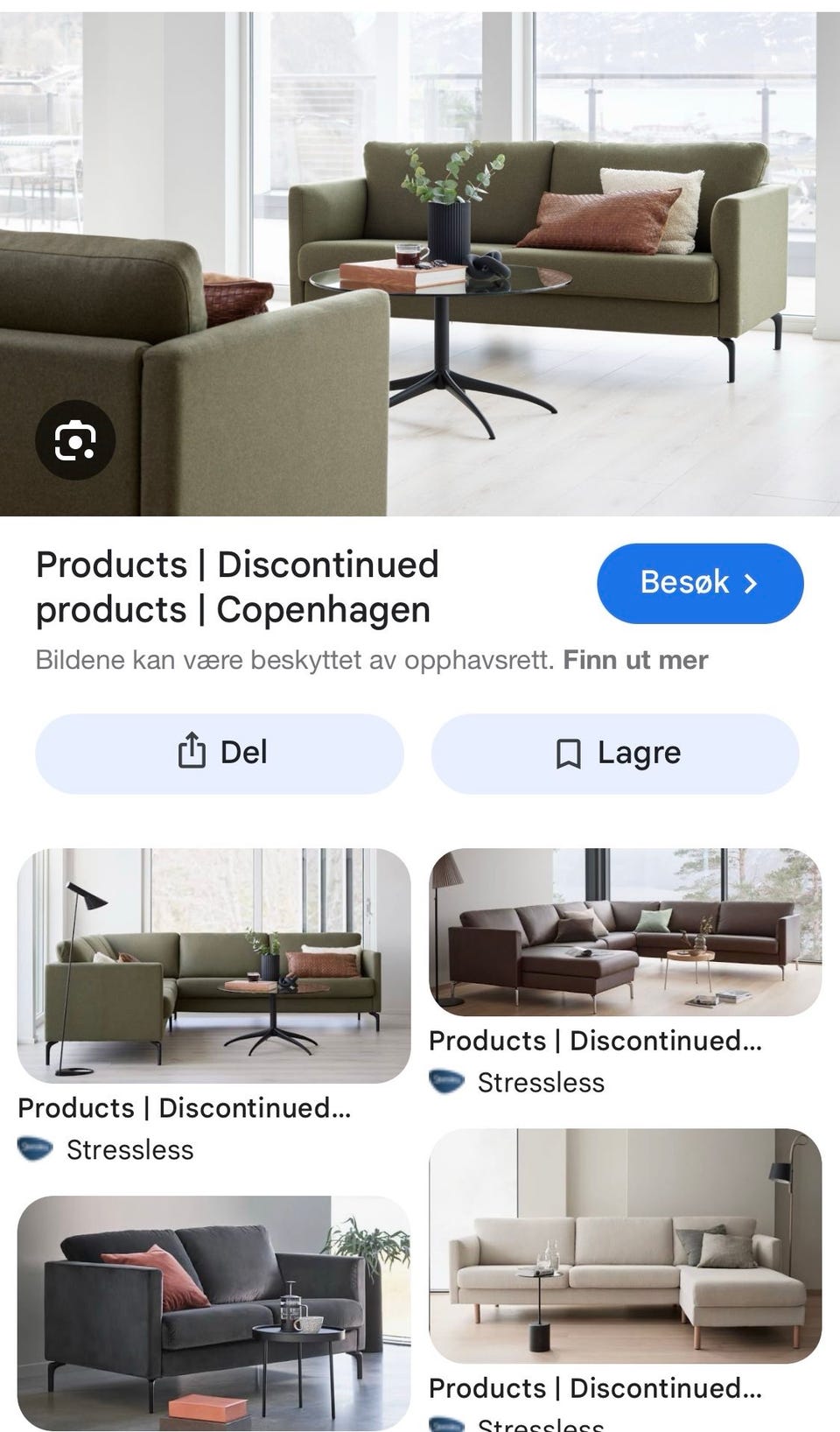Click the bookmark icon inside the Lagre button
840x1432 pixels.
[x=569, y=751]
